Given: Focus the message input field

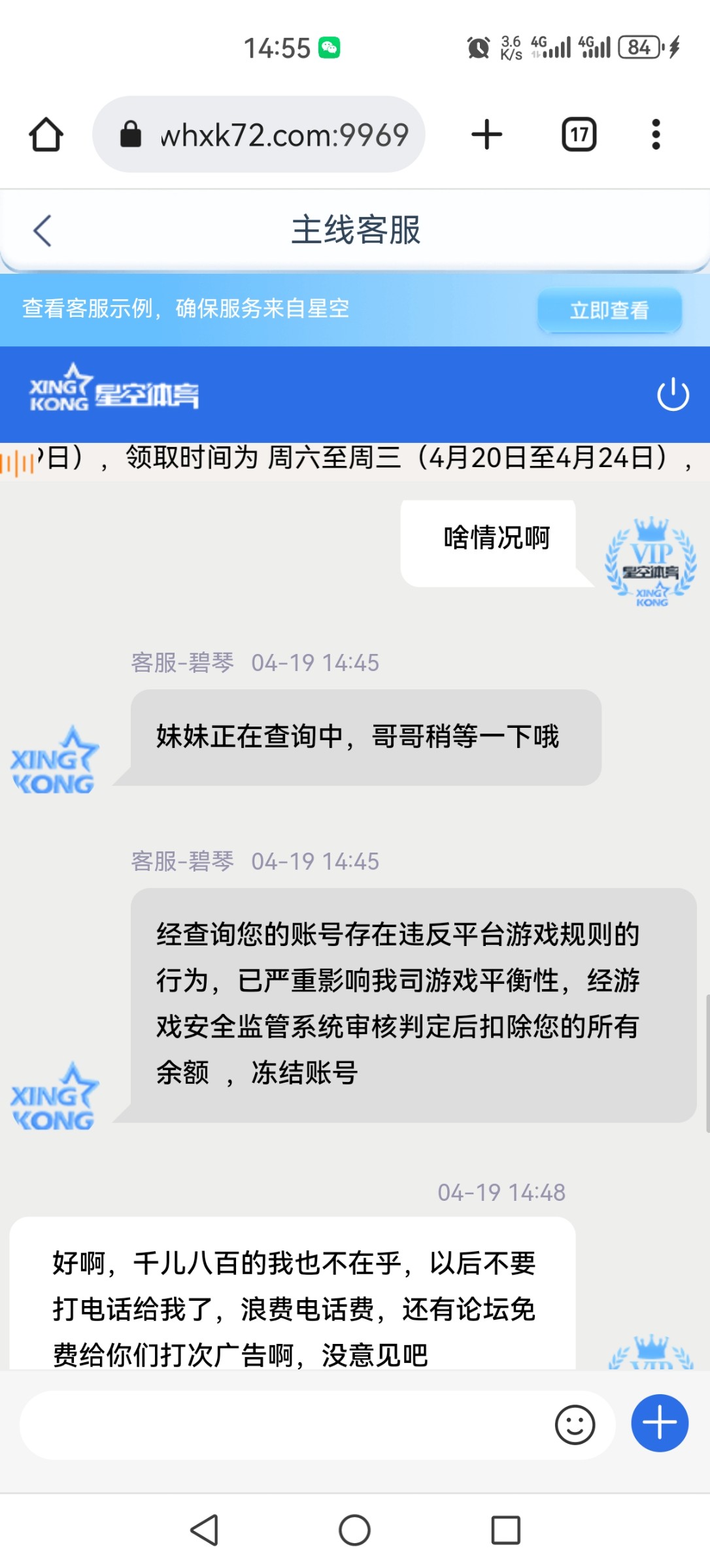Looking at the screenshot, I should 281,1425.
